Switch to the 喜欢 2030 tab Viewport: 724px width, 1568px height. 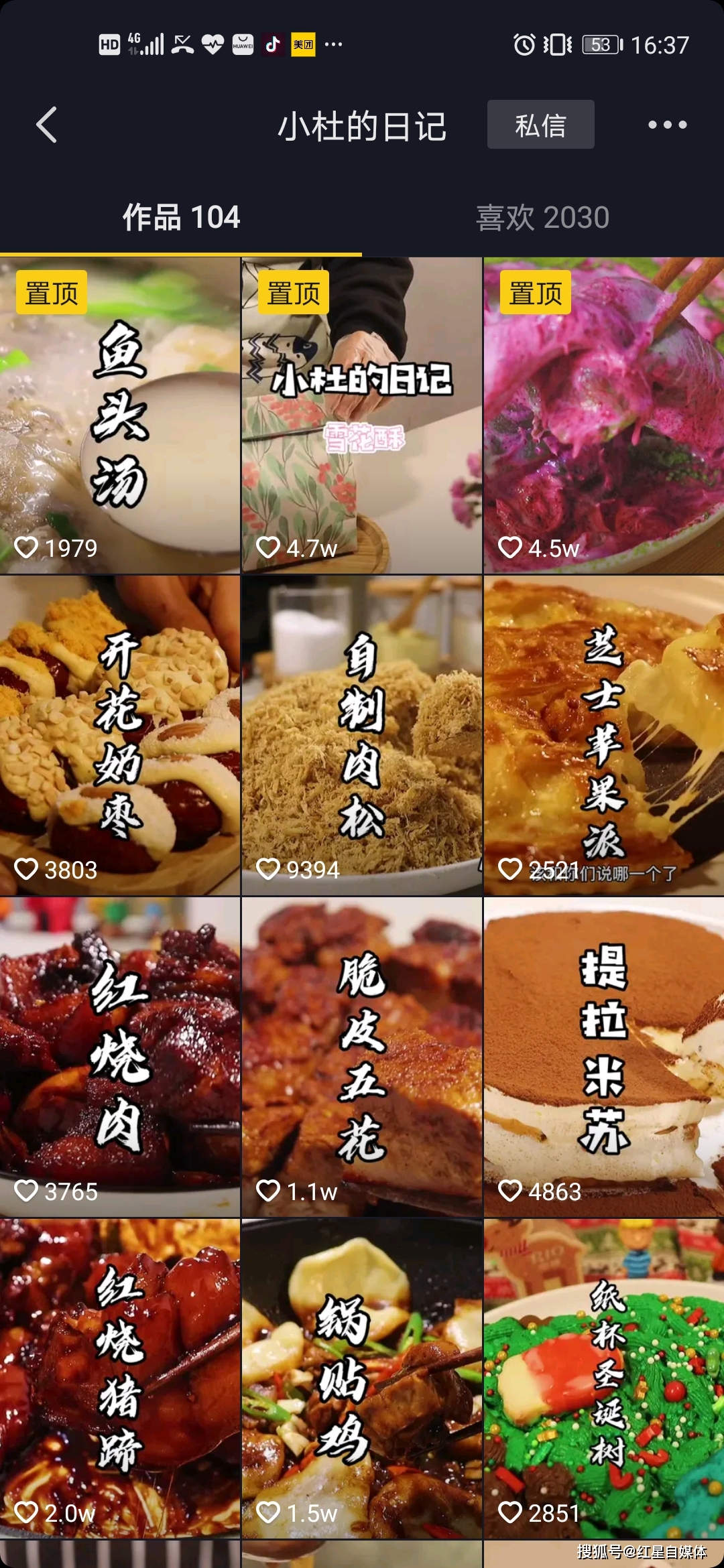point(542,218)
